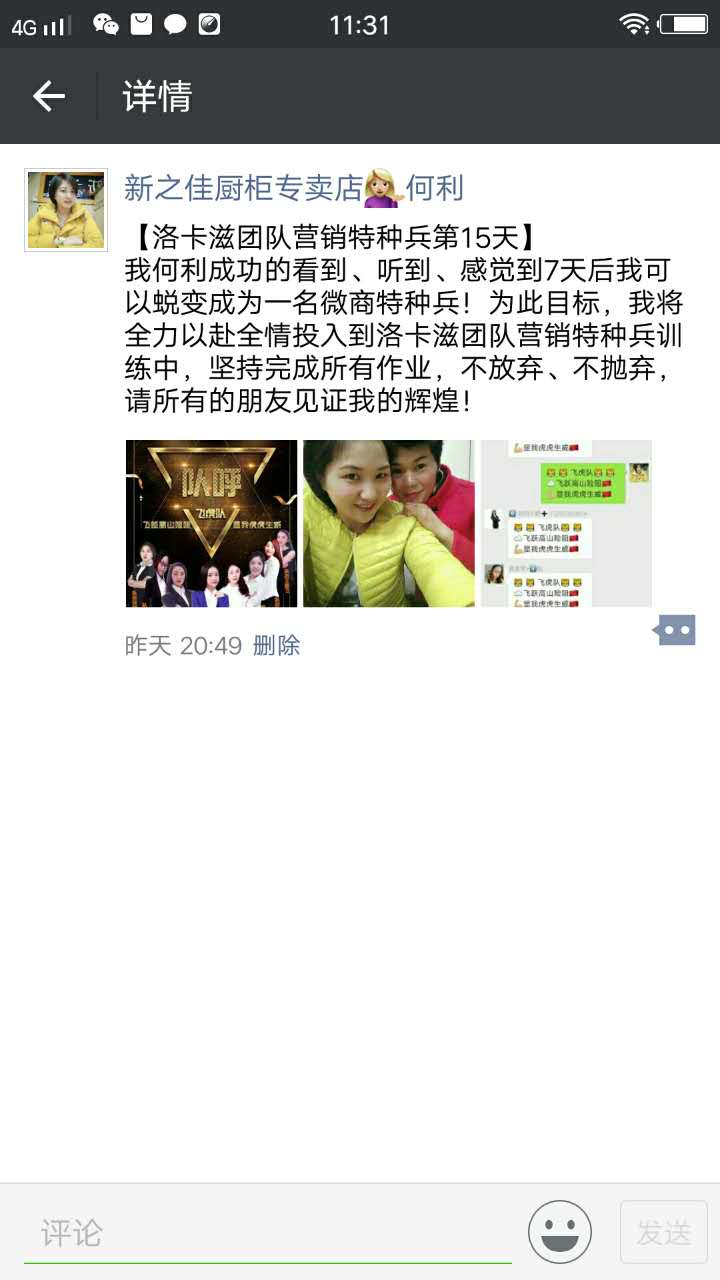Screen dimensions: 720x1280
Task: View the first post photo with 队呼 poster
Action: pos(211,523)
